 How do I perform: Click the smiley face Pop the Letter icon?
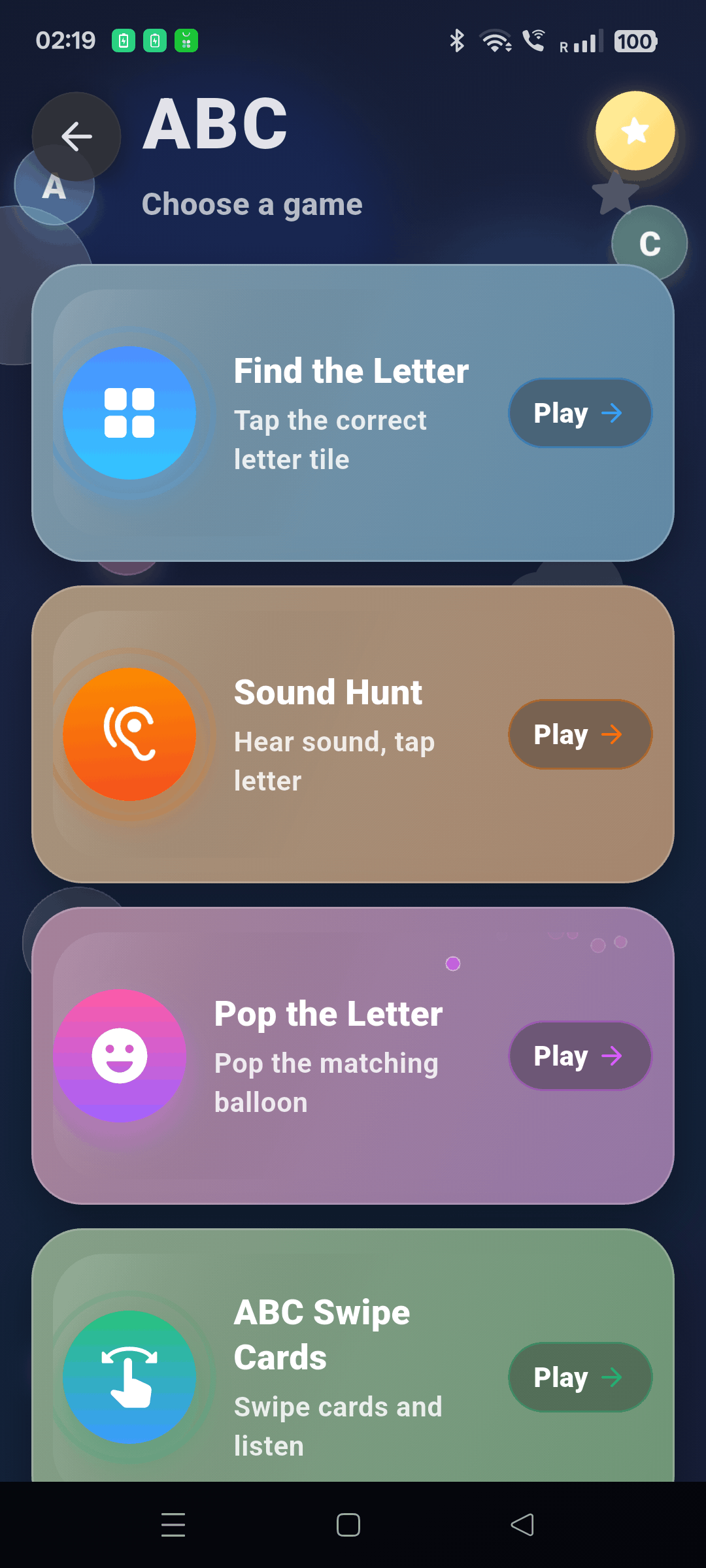coord(120,1056)
